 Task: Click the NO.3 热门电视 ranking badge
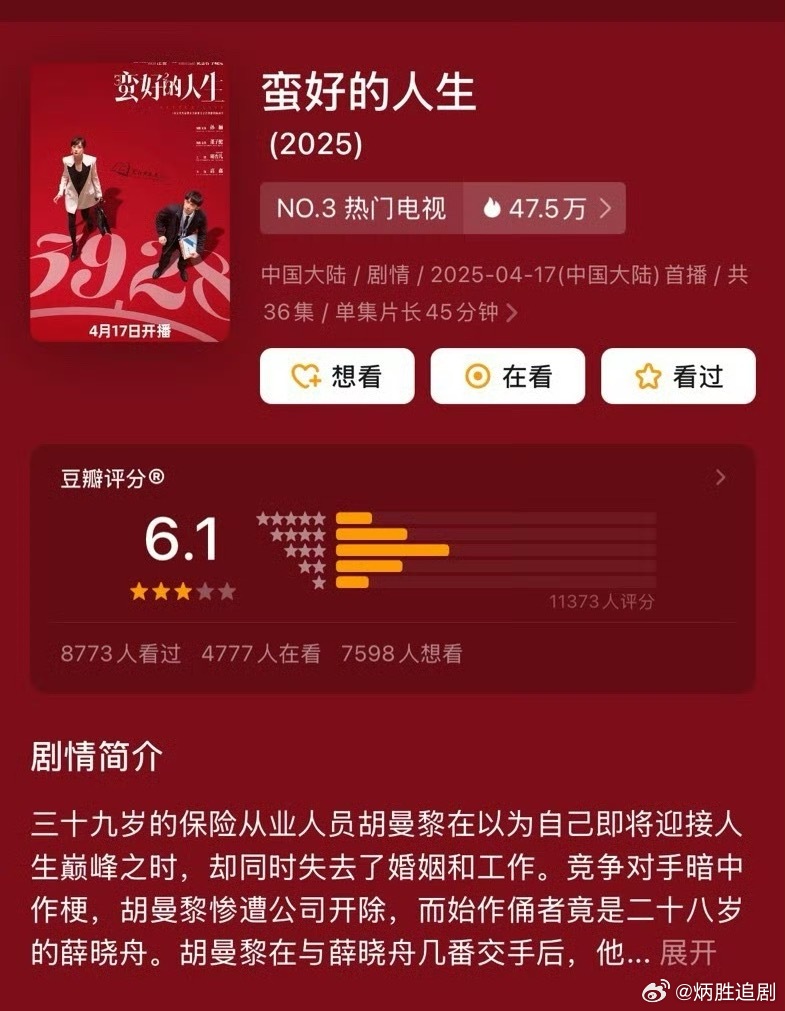point(359,209)
